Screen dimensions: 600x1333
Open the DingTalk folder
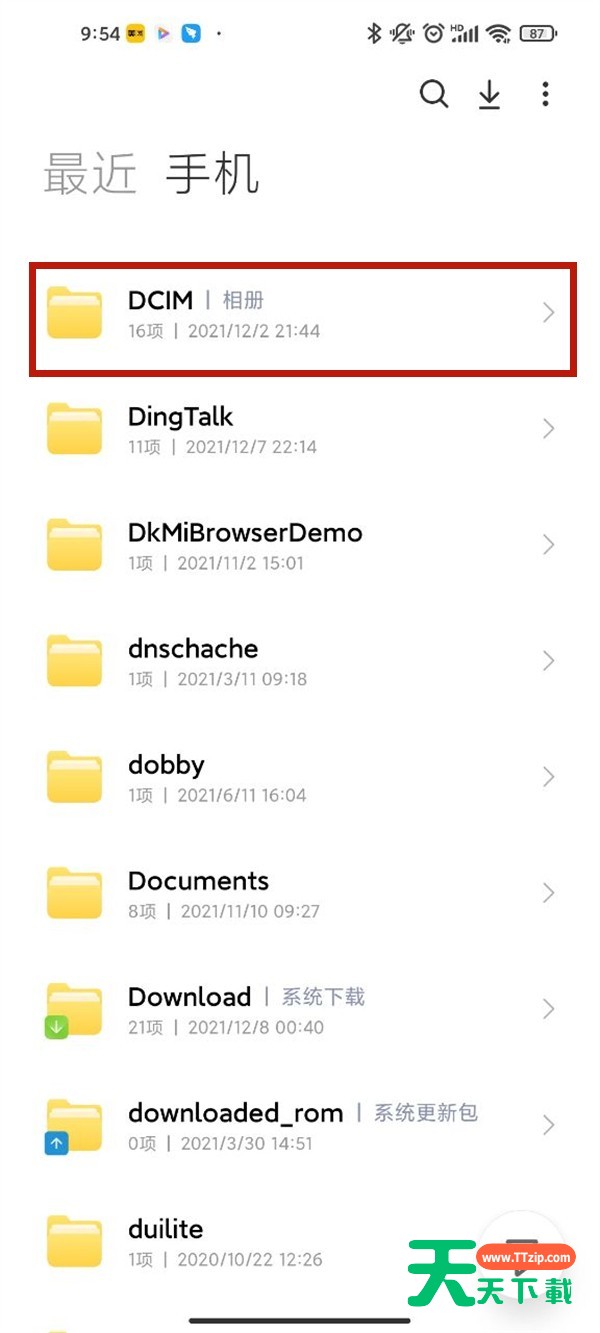[x=300, y=429]
